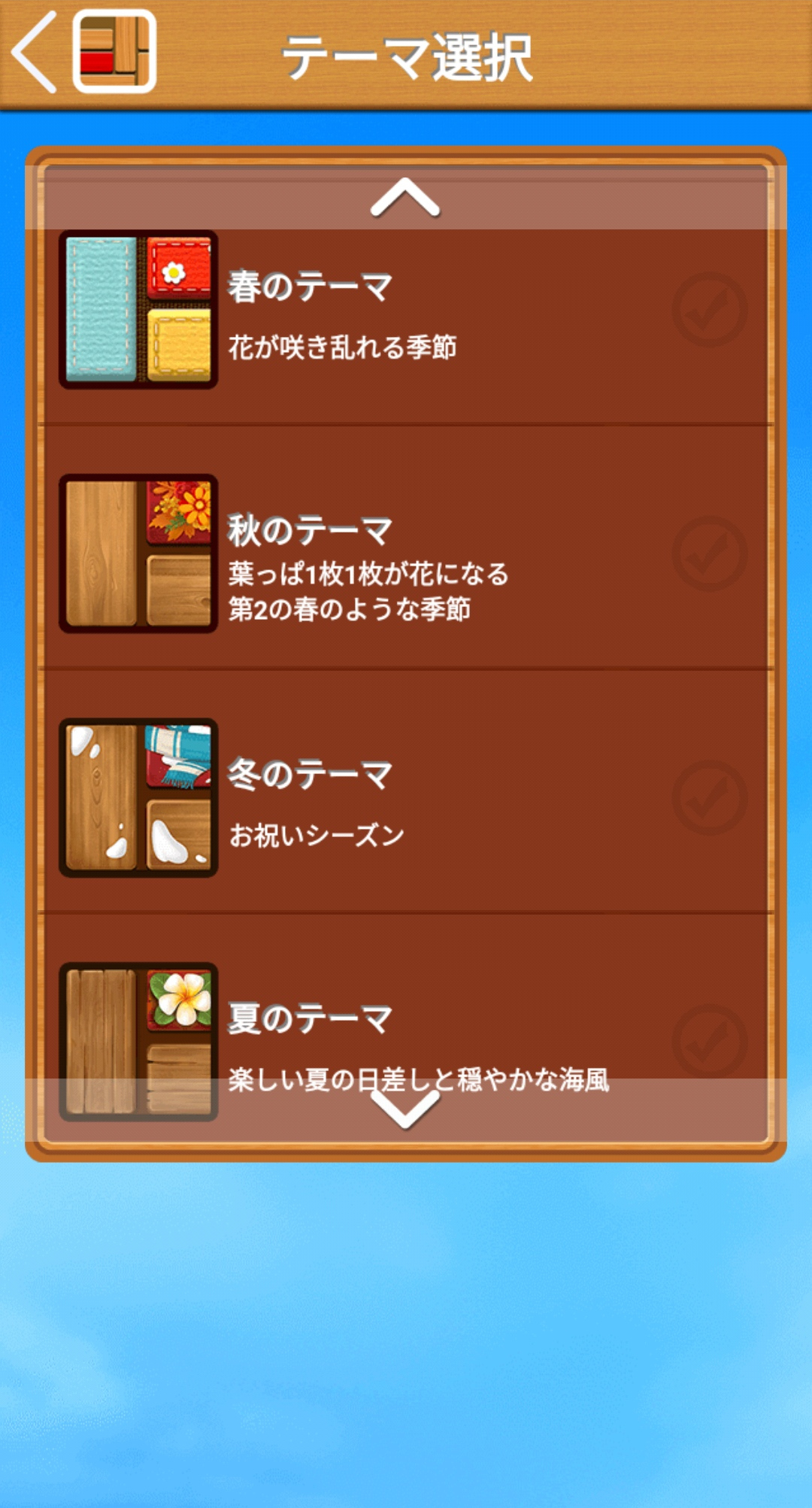Select the 冬のテーマ checkmark
The width and height of the screenshot is (812, 1508).
pyautogui.click(x=709, y=797)
